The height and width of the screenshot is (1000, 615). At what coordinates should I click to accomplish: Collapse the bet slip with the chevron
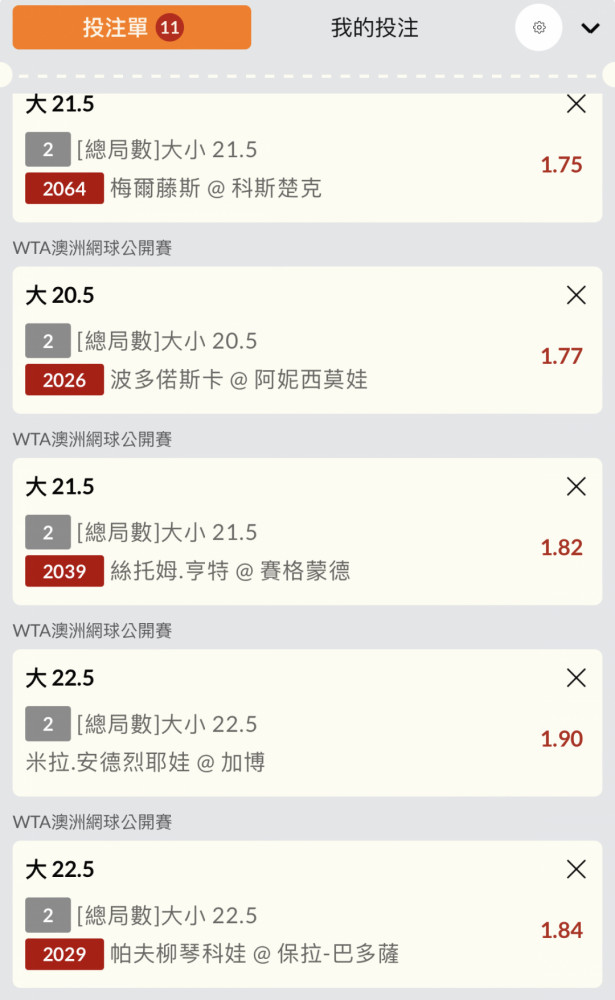[590, 28]
